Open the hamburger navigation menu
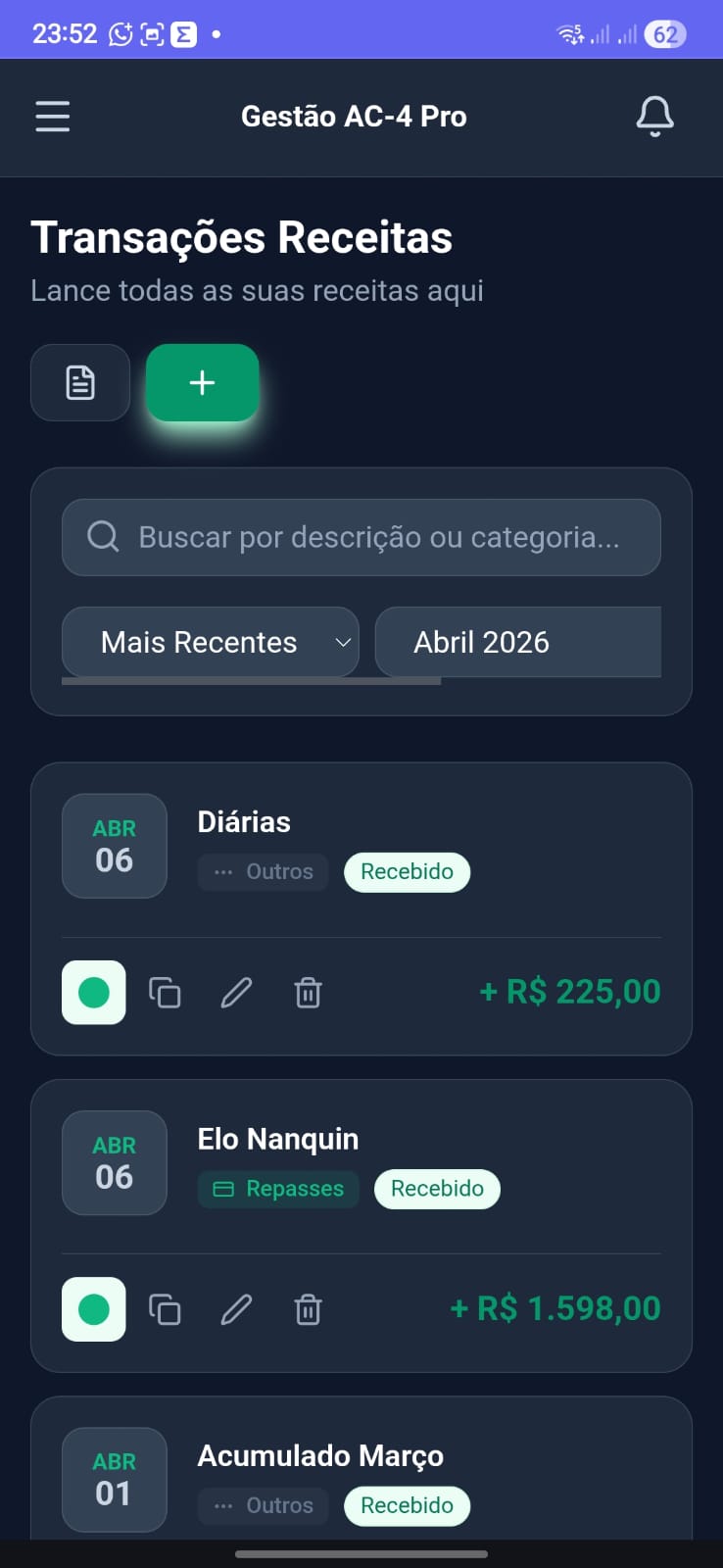The height and width of the screenshot is (1568, 723). [x=52, y=116]
